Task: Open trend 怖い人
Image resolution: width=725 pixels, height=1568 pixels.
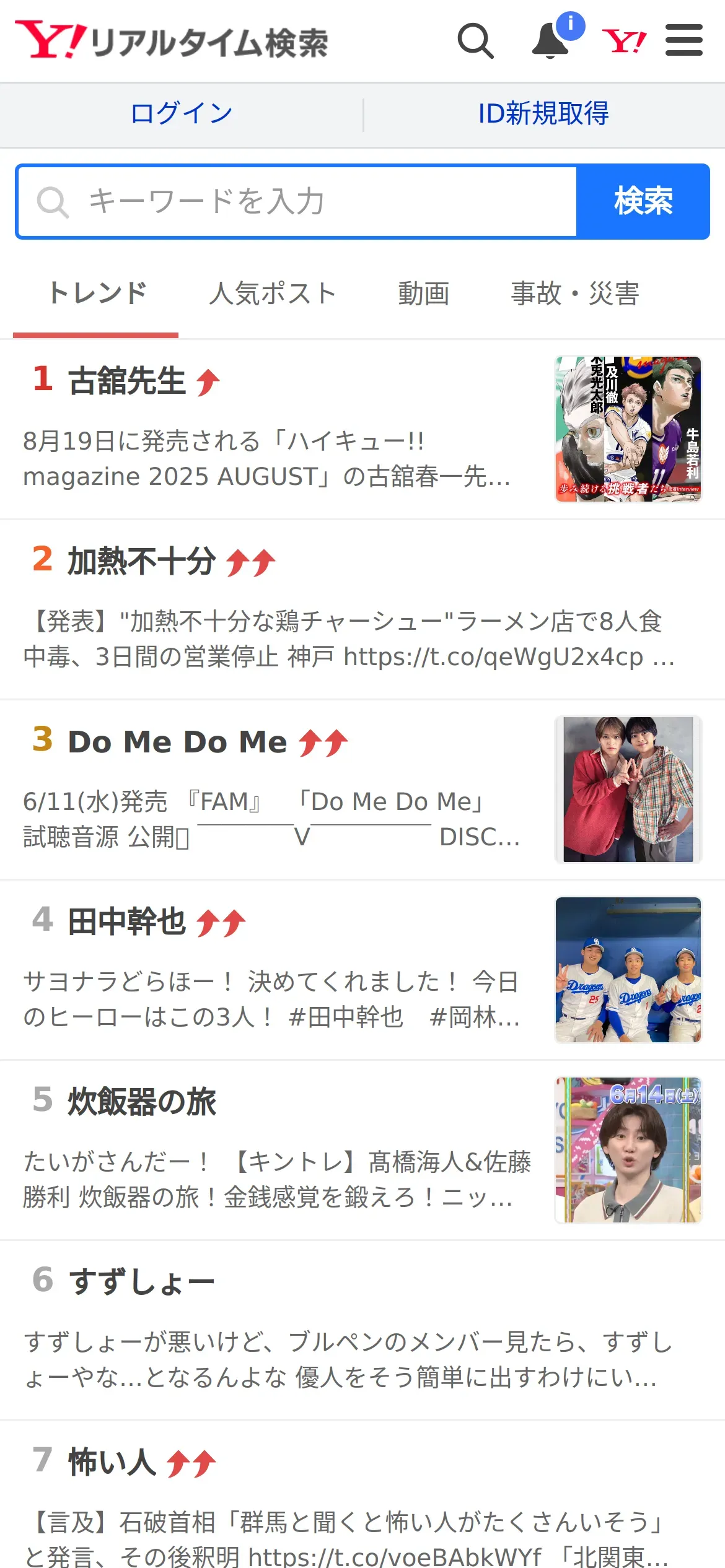Action: pyautogui.click(x=112, y=1462)
